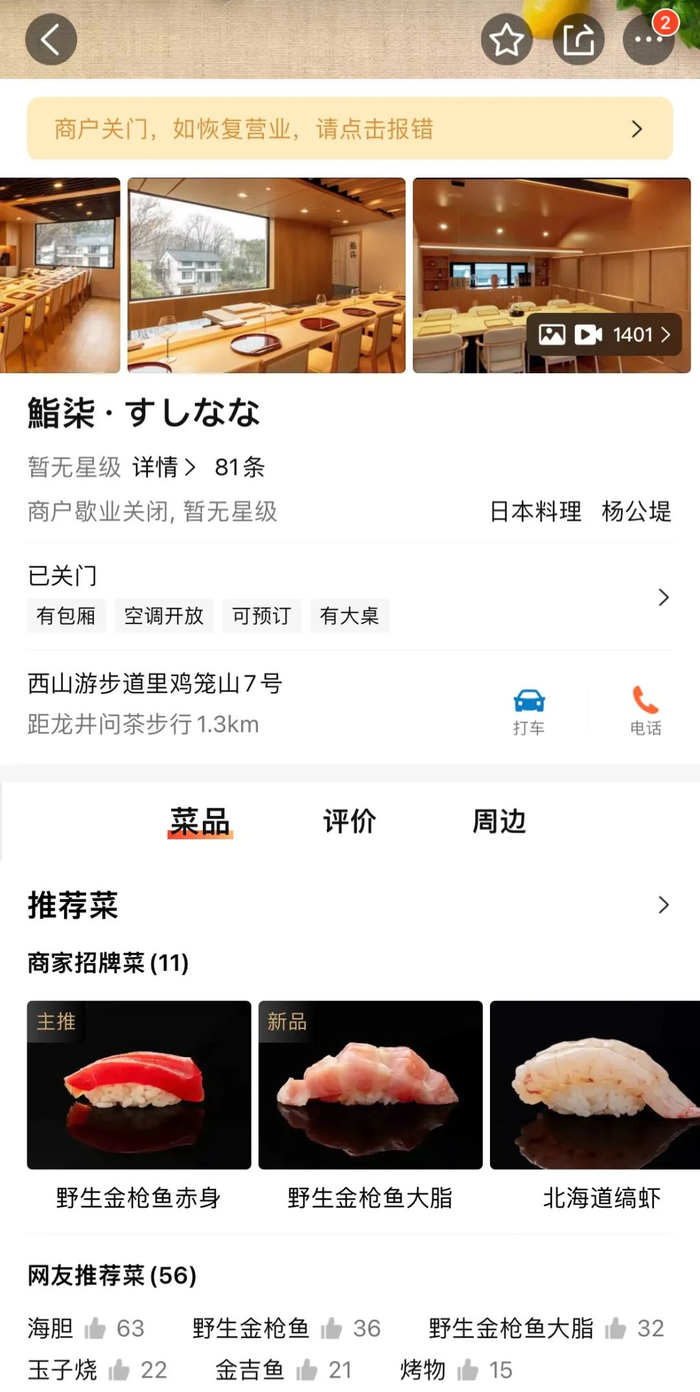Open the 野生金枪鱼大脂 dish card
The image size is (700, 1392).
point(370,1087)
